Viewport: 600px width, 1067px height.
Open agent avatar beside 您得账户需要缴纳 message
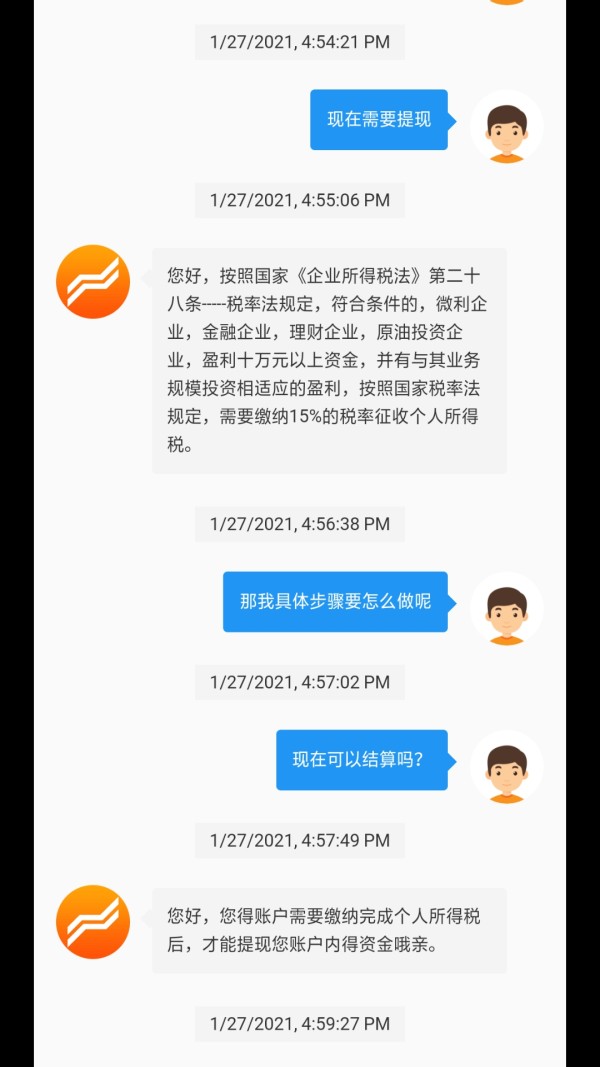pos(93,921)
